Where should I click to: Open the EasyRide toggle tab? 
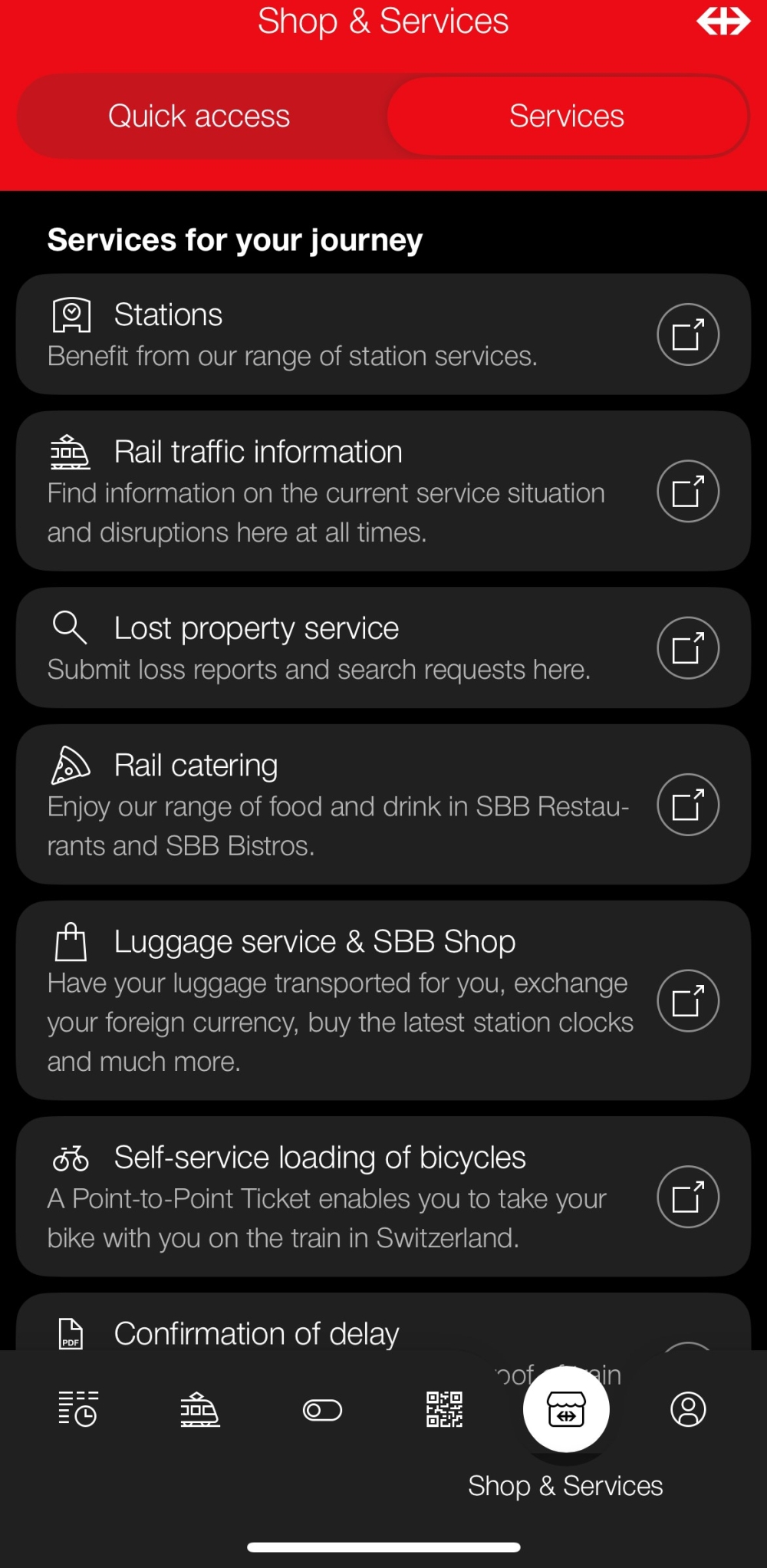click(x=322, y=1410)
